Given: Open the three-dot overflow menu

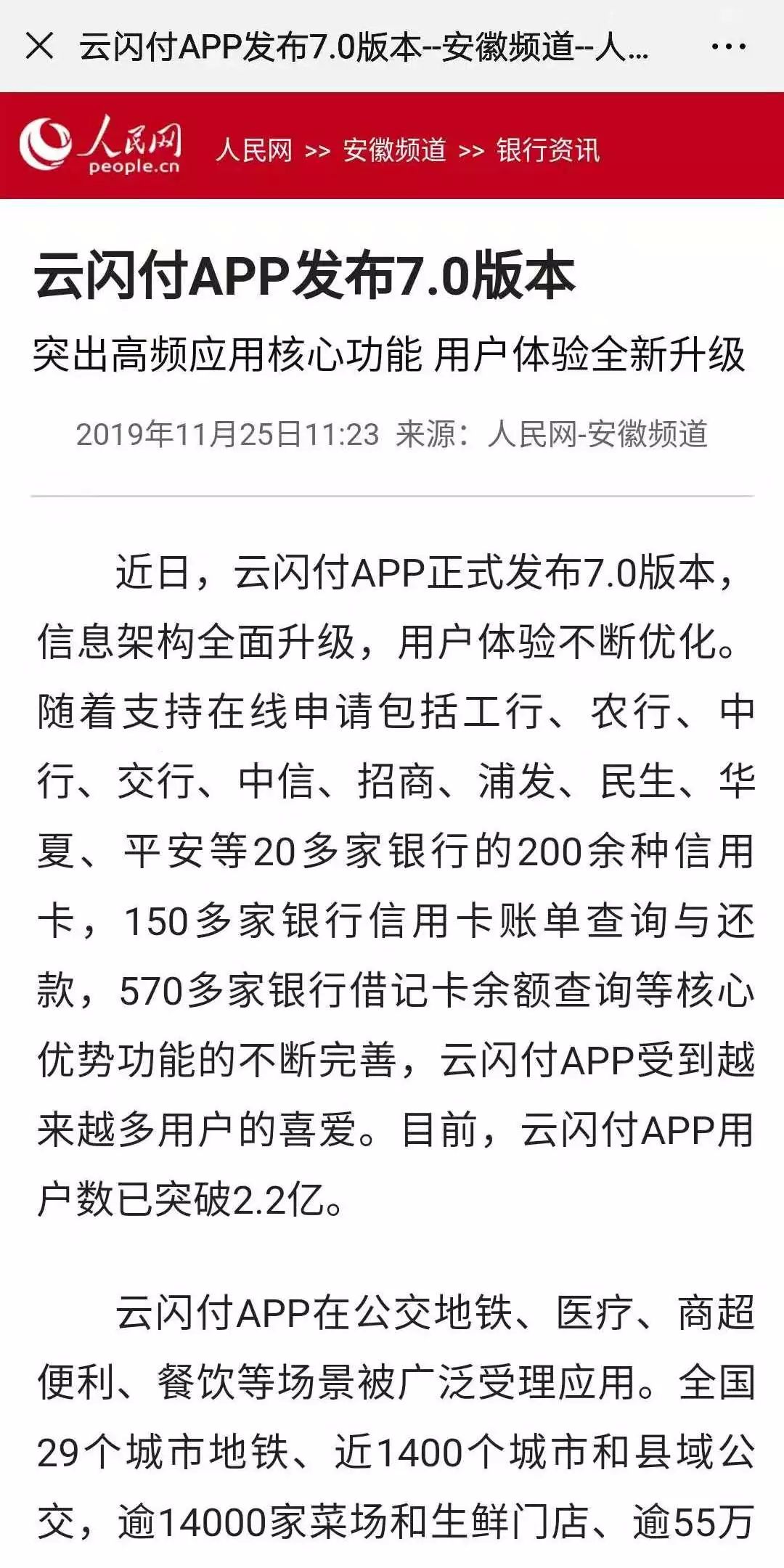Looking at the screenshot, I should coord(728,47).
